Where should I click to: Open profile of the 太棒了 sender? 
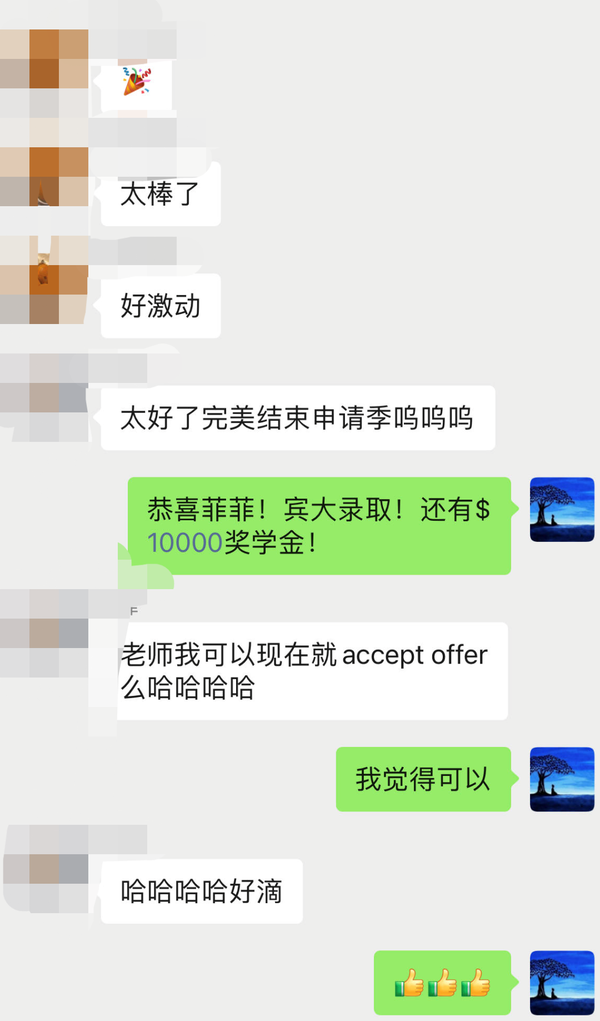43,177
